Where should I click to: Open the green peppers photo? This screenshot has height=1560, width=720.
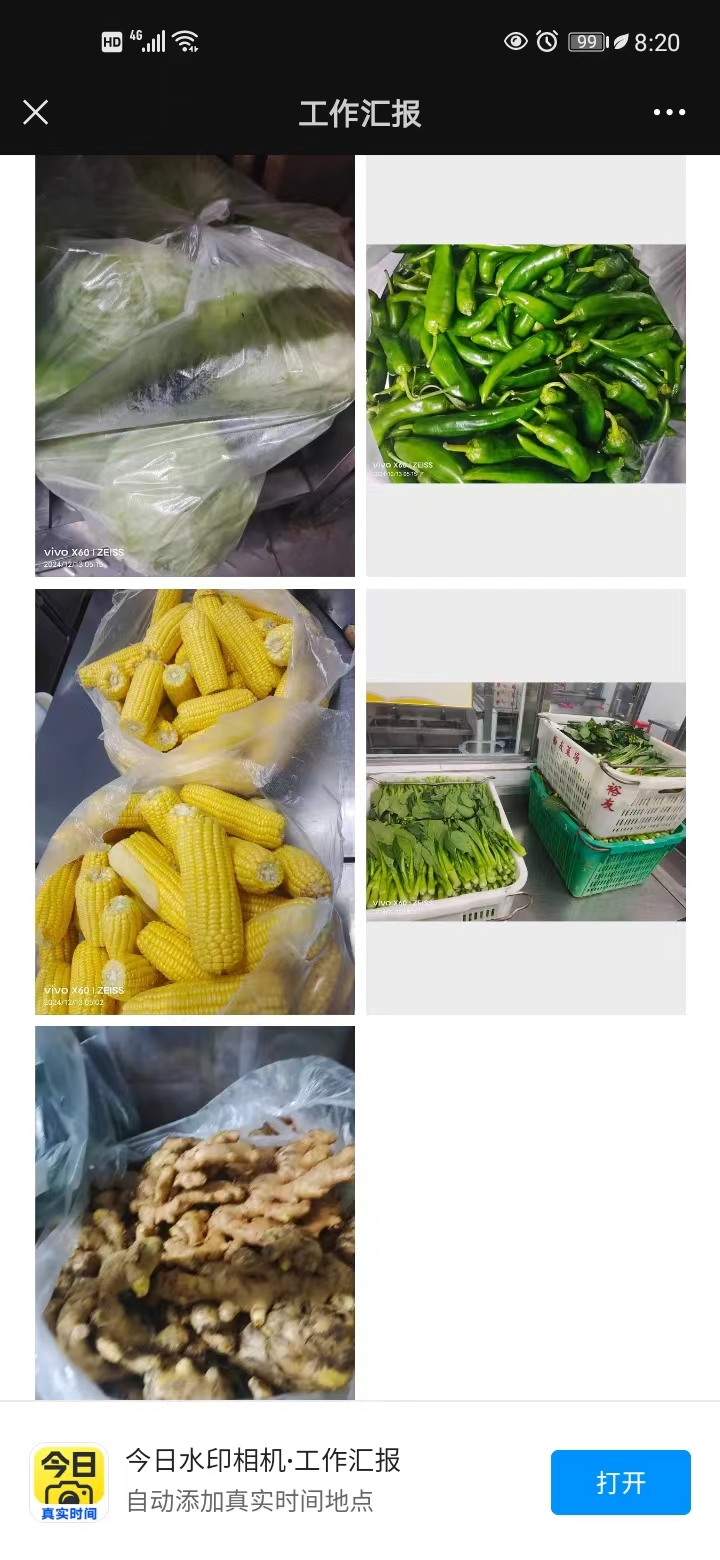click(x=526, y=364)
